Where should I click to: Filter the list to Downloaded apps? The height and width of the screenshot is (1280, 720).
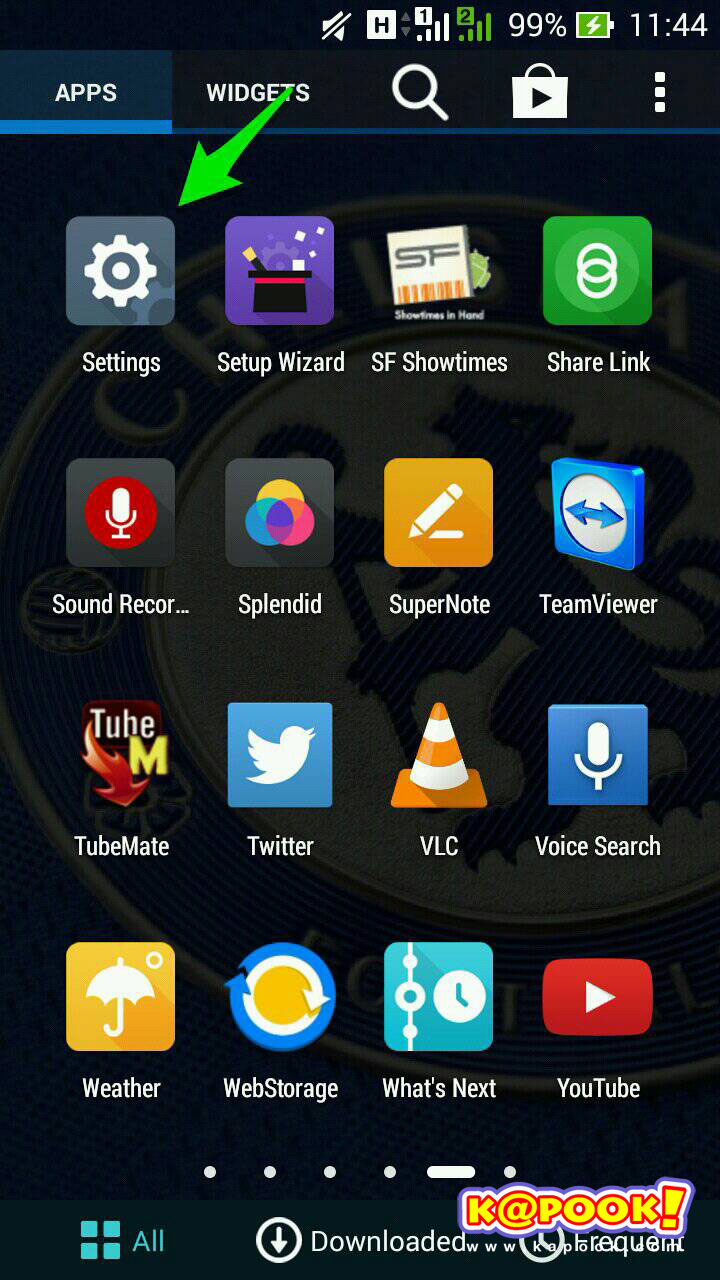point(360,1241)
